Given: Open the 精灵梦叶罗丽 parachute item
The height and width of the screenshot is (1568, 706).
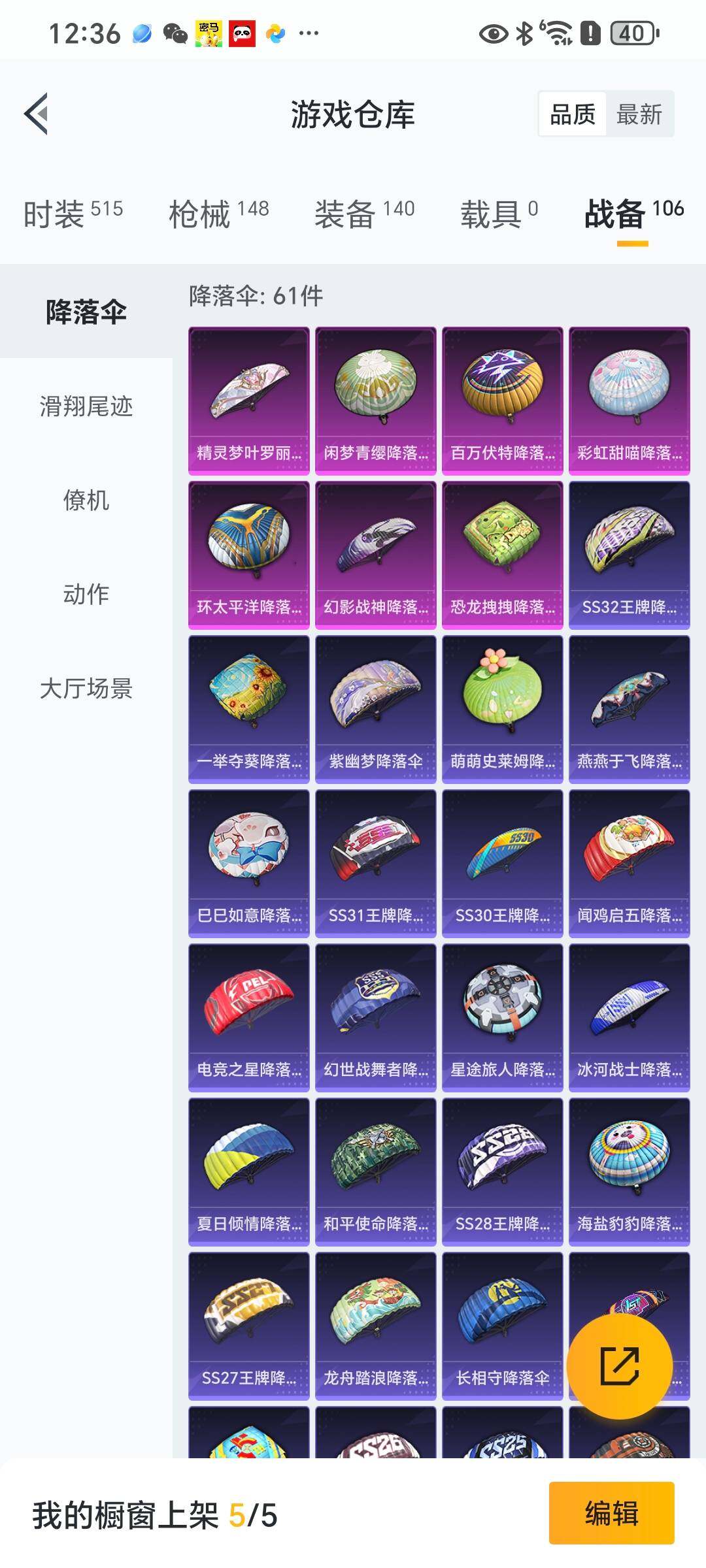Looking at the screenshot, I should pyautogui.click(x=249, y=401).
